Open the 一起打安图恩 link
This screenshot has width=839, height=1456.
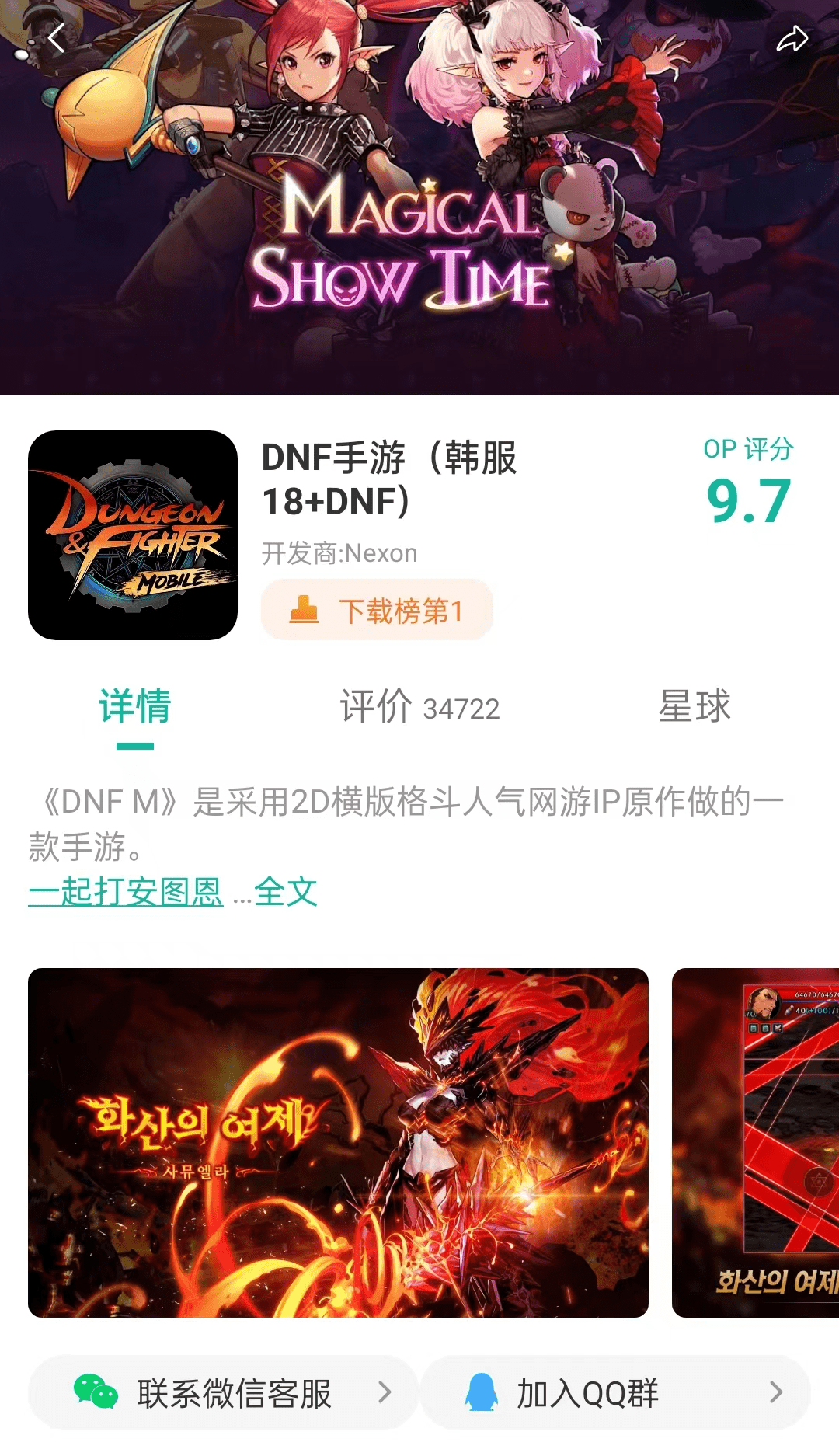126,891
